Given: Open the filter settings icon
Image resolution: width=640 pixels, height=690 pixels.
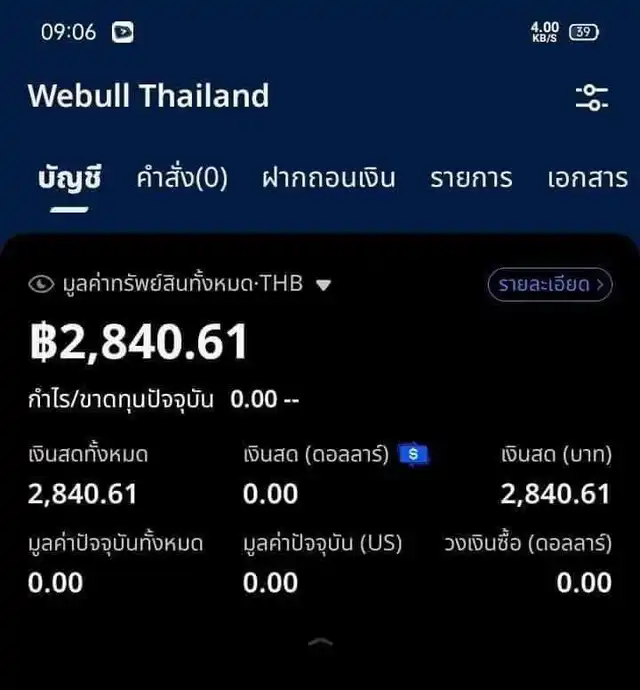Looking at the screenshot, I should click(x=591, y=97).
